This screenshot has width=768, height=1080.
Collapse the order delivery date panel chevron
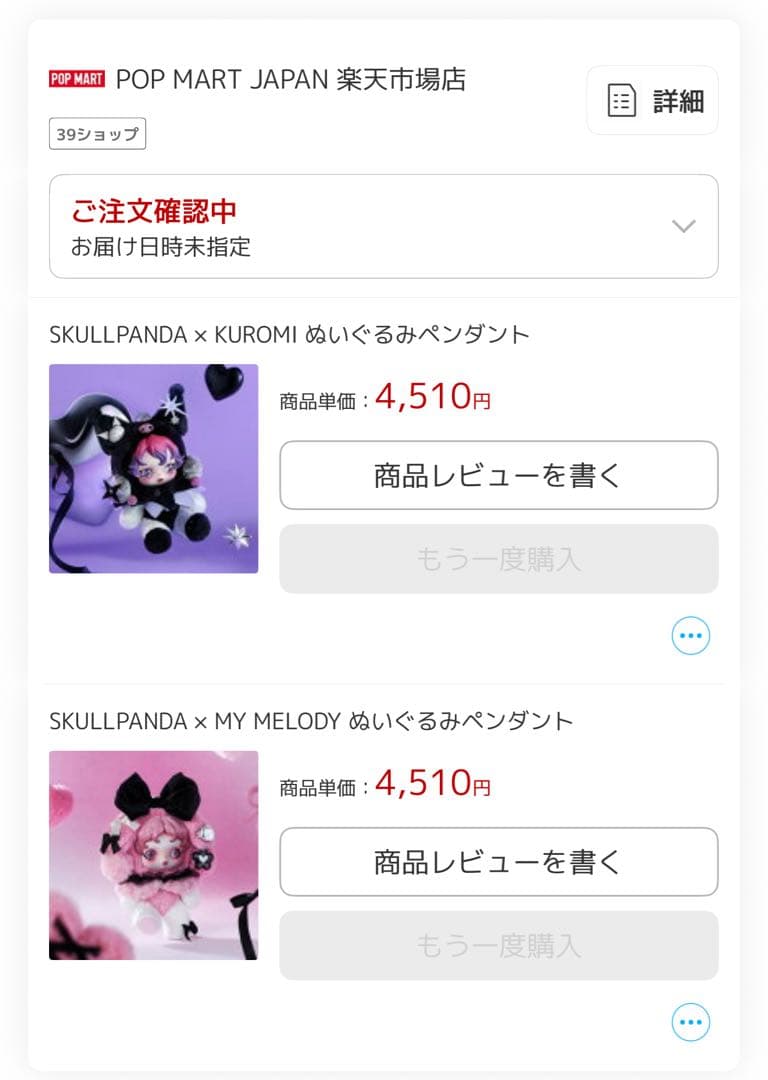(683, 226)
